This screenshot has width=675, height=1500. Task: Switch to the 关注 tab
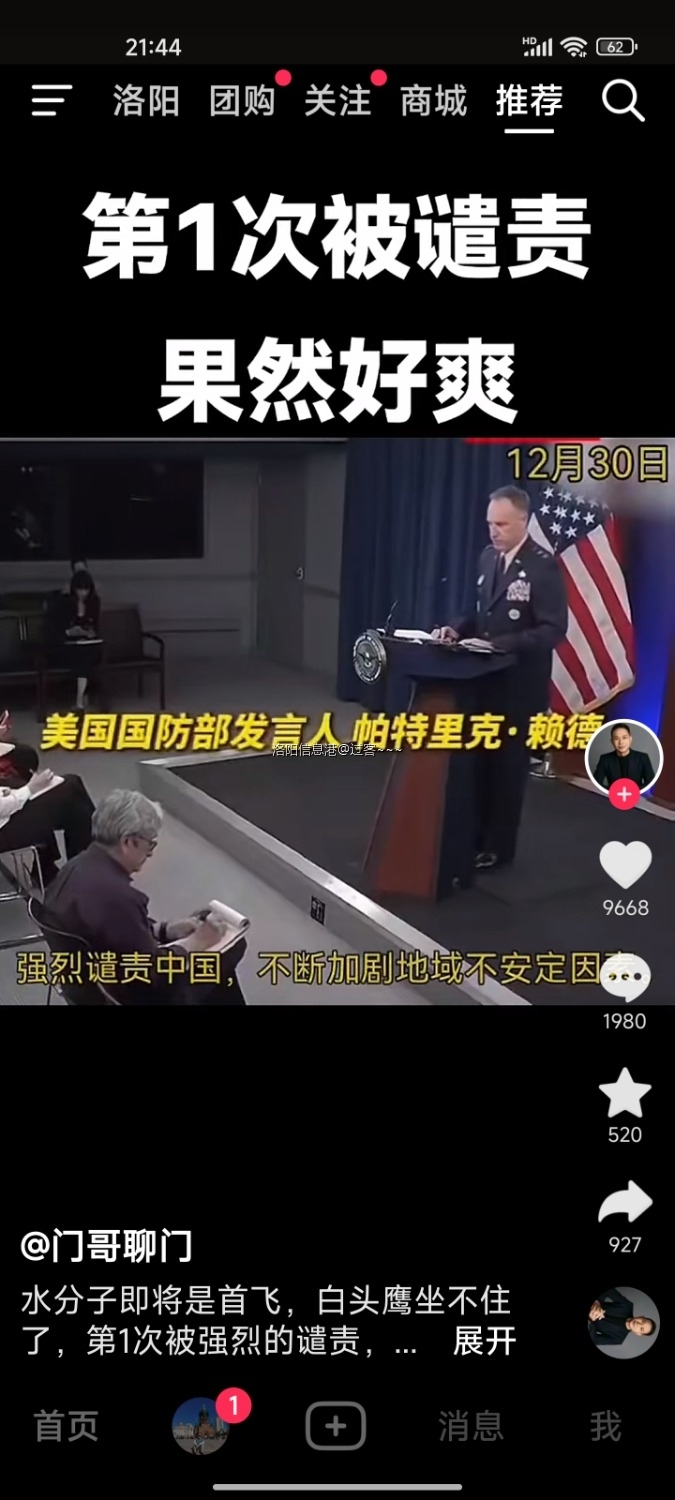coord(338,101)
